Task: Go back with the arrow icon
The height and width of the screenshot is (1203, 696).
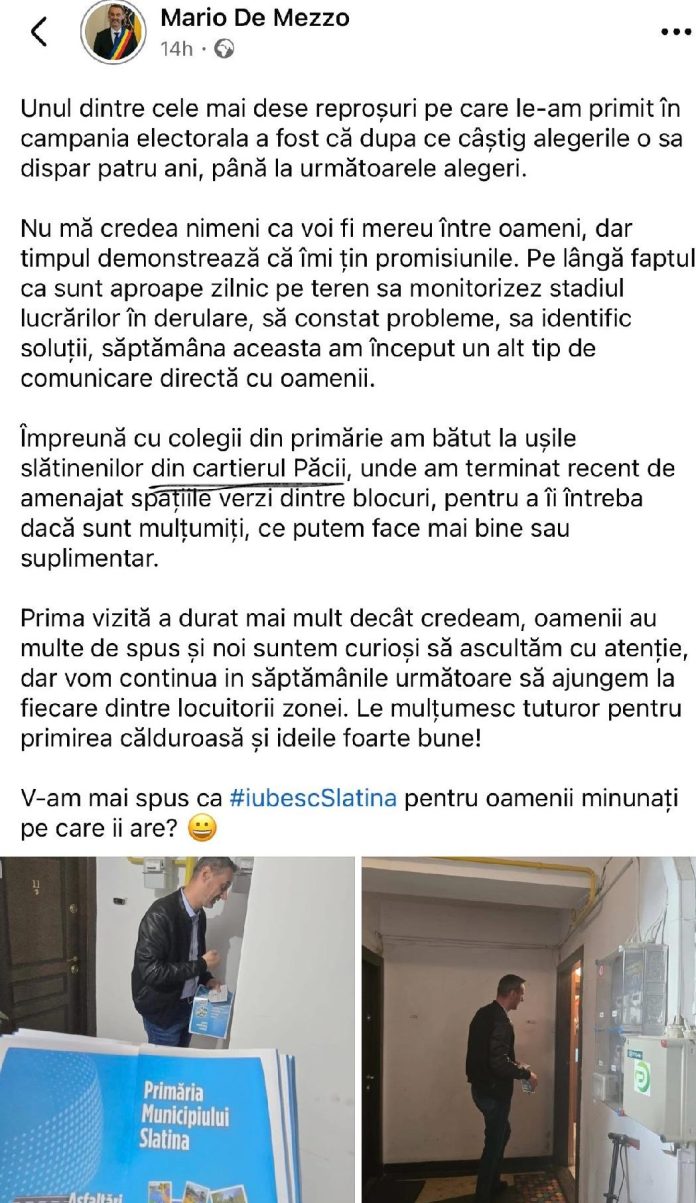Action: (x=38, y=32)
